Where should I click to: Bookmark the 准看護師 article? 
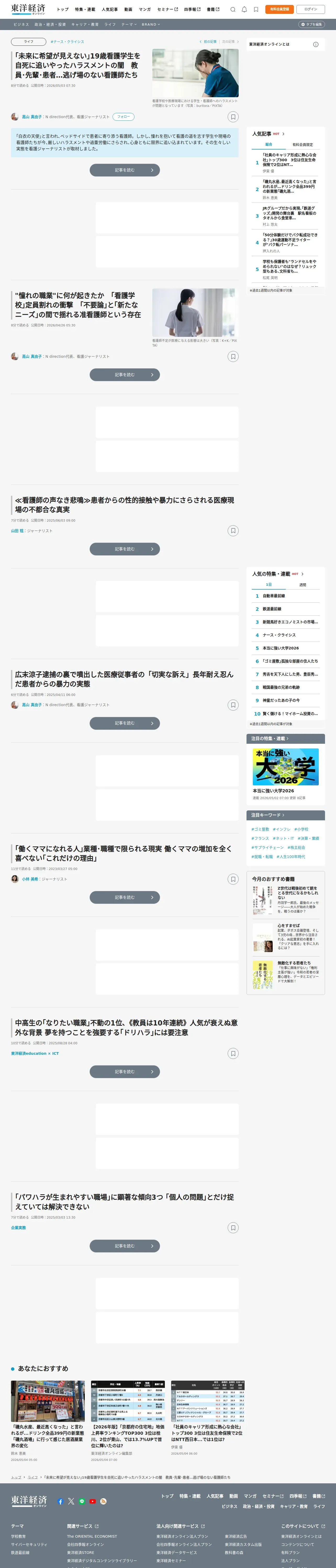click(233, 357)
